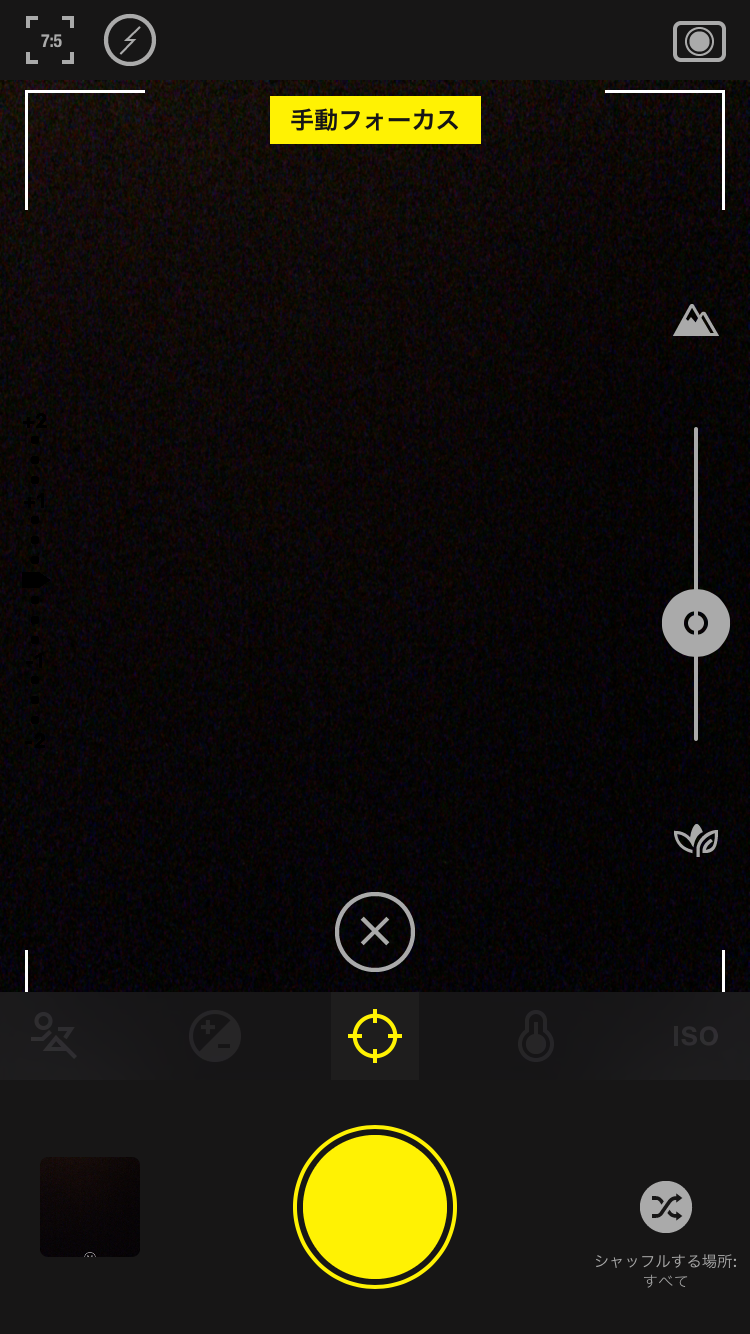
Task: Close the manual focus control
Action: pyautogui.click(x=375, y=932)
